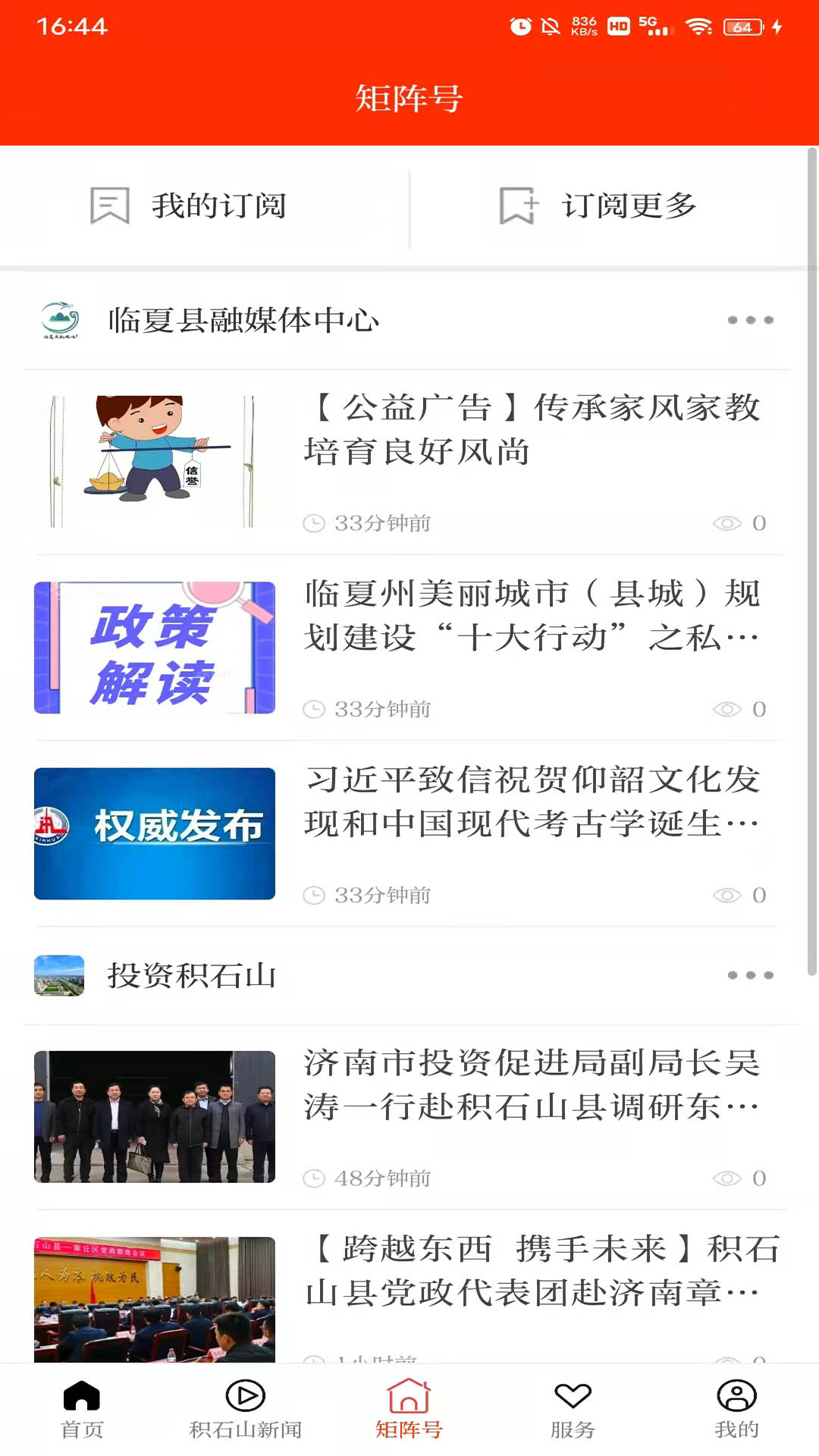Read the 临夏州美丽城市 规划建设 article
The width and height of the screenshot is (819, 1456).
531,616
